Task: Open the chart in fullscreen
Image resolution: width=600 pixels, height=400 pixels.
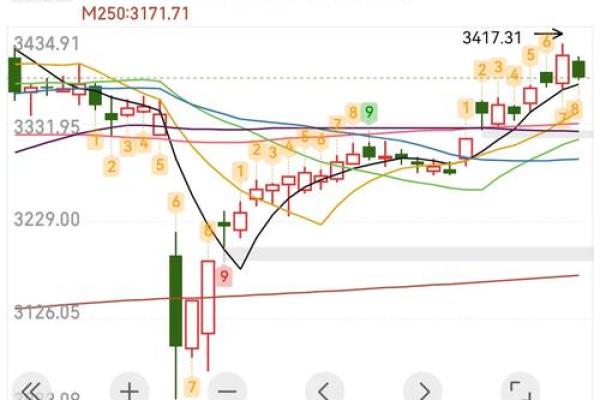Action: pyautogui.click(x=521, y=389)
